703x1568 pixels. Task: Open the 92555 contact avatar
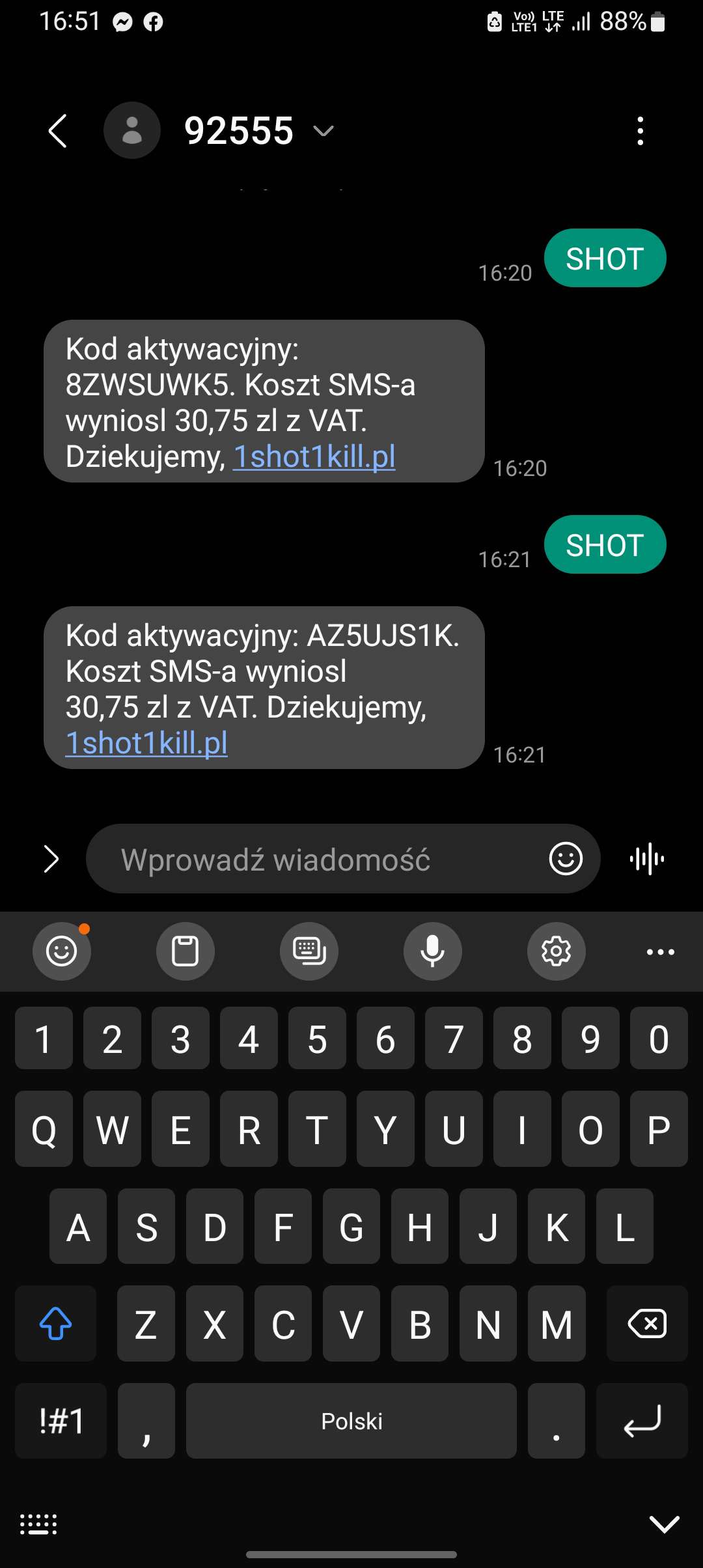click(x=132, y=130)
